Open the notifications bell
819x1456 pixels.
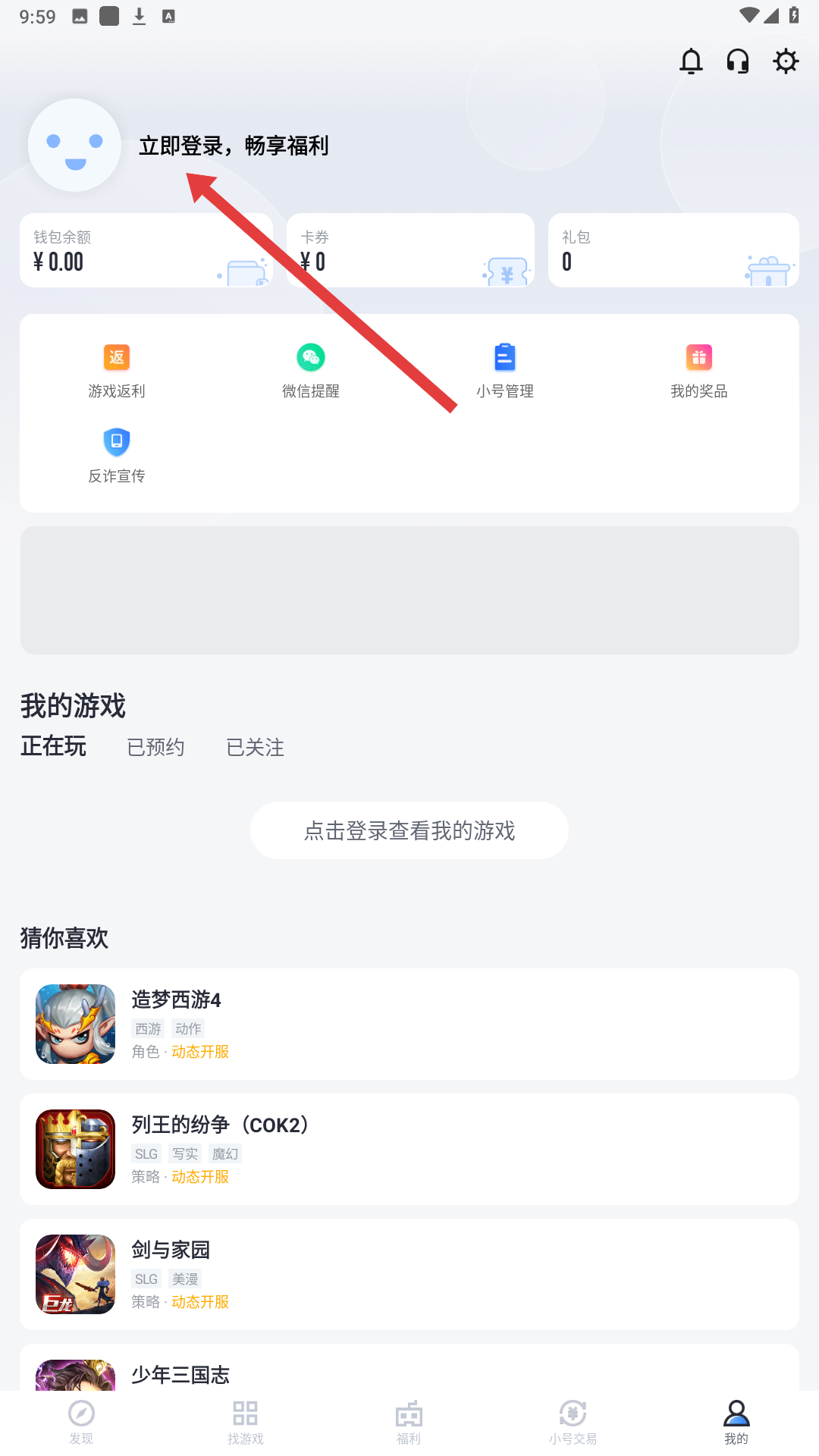point(691,61)
